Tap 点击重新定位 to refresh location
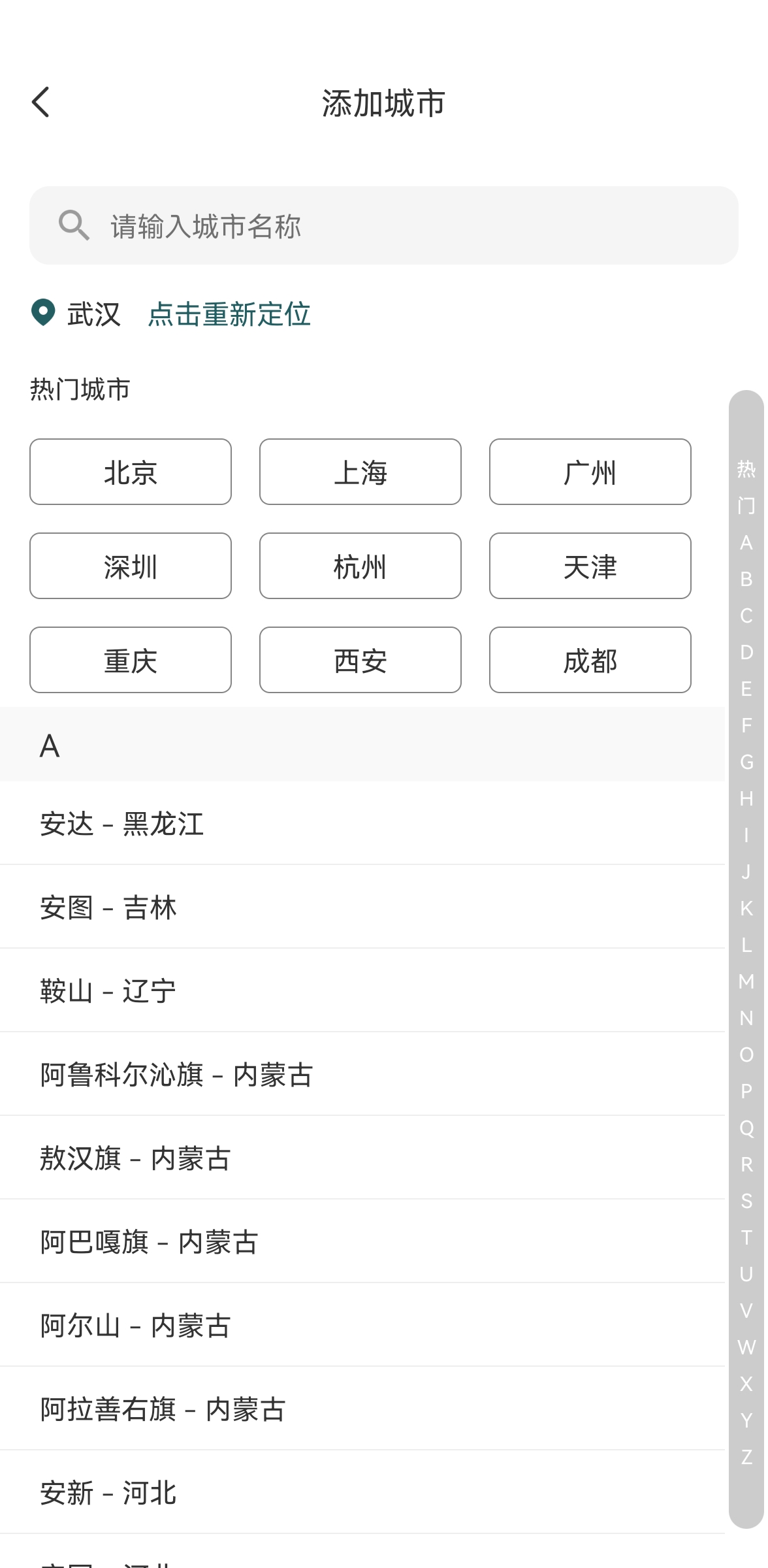 (x=229, y=314)
